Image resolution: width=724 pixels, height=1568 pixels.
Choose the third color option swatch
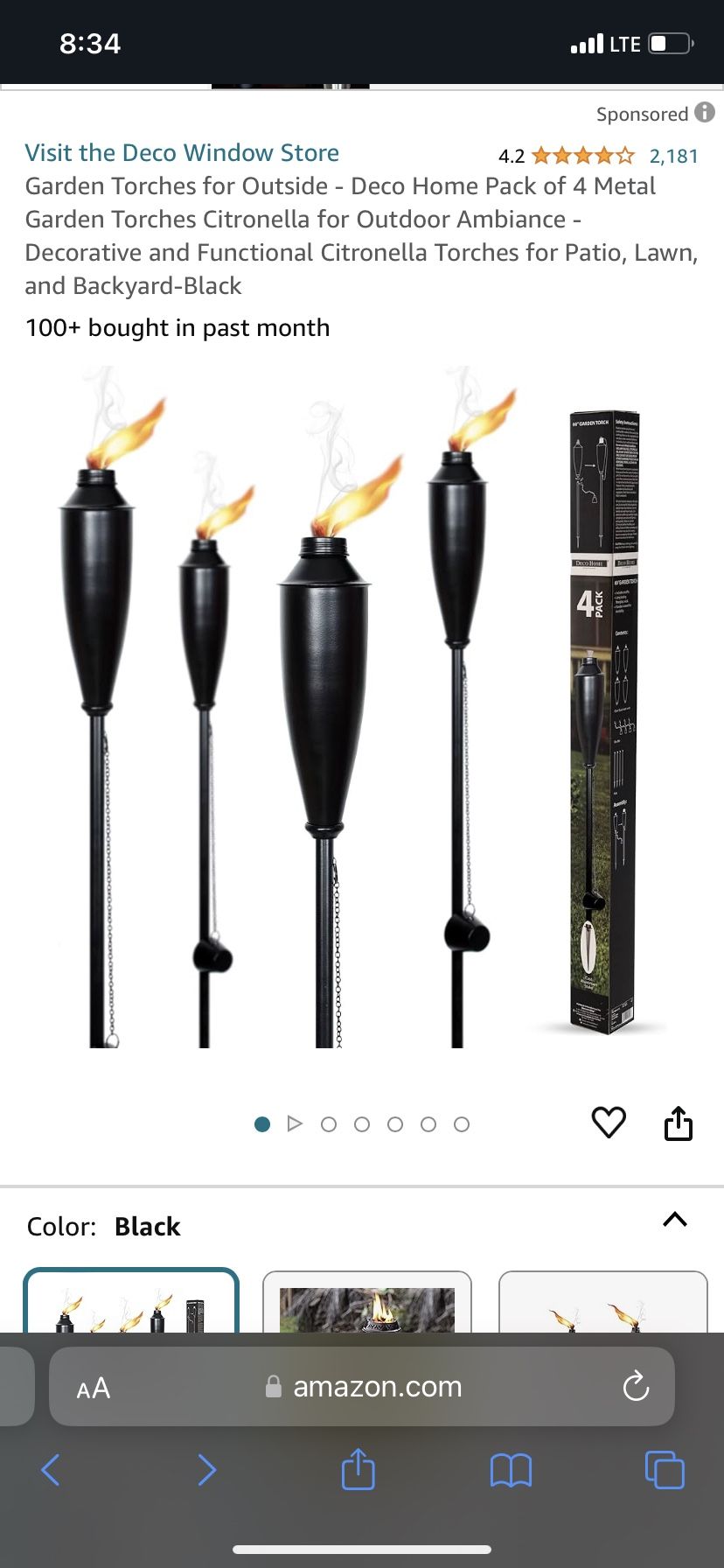point(603,1304)
